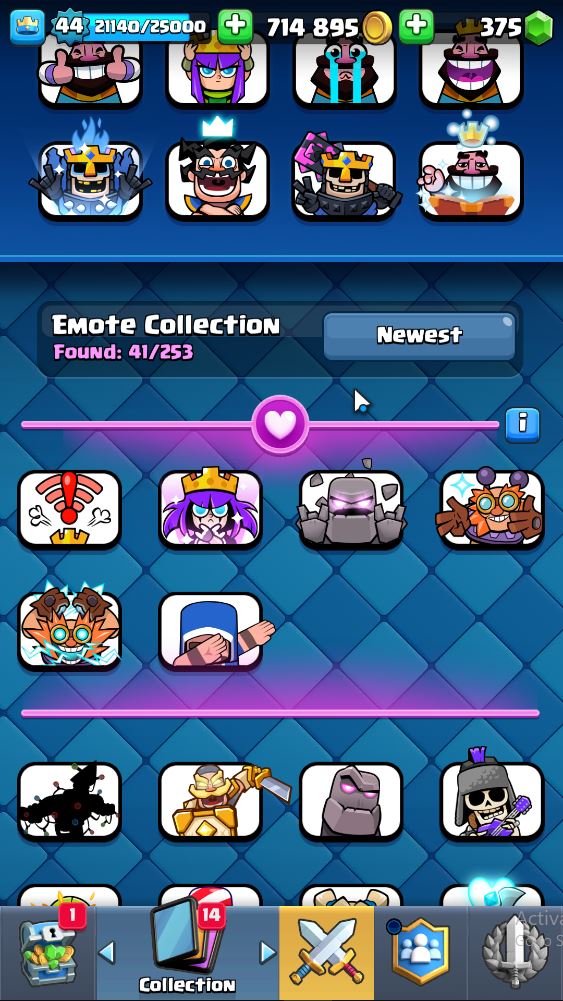Screen dimensions: 563x1001
Task: Select the silhouette with christmas lights emote
Action: tap(69, 799)
